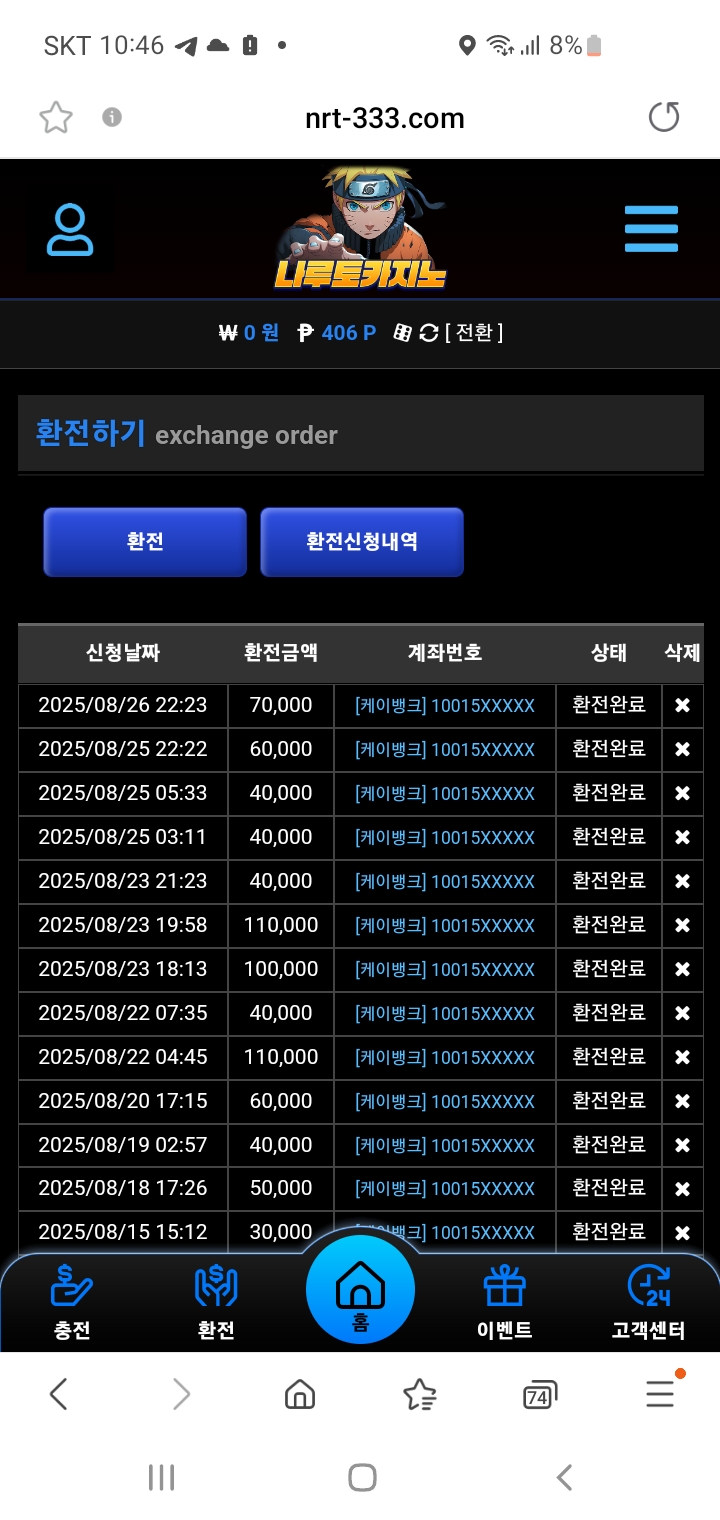Viewport: 720px width, 1520px height.
Task: Open 고객센터 customer support
Action: pos(648,1302)
